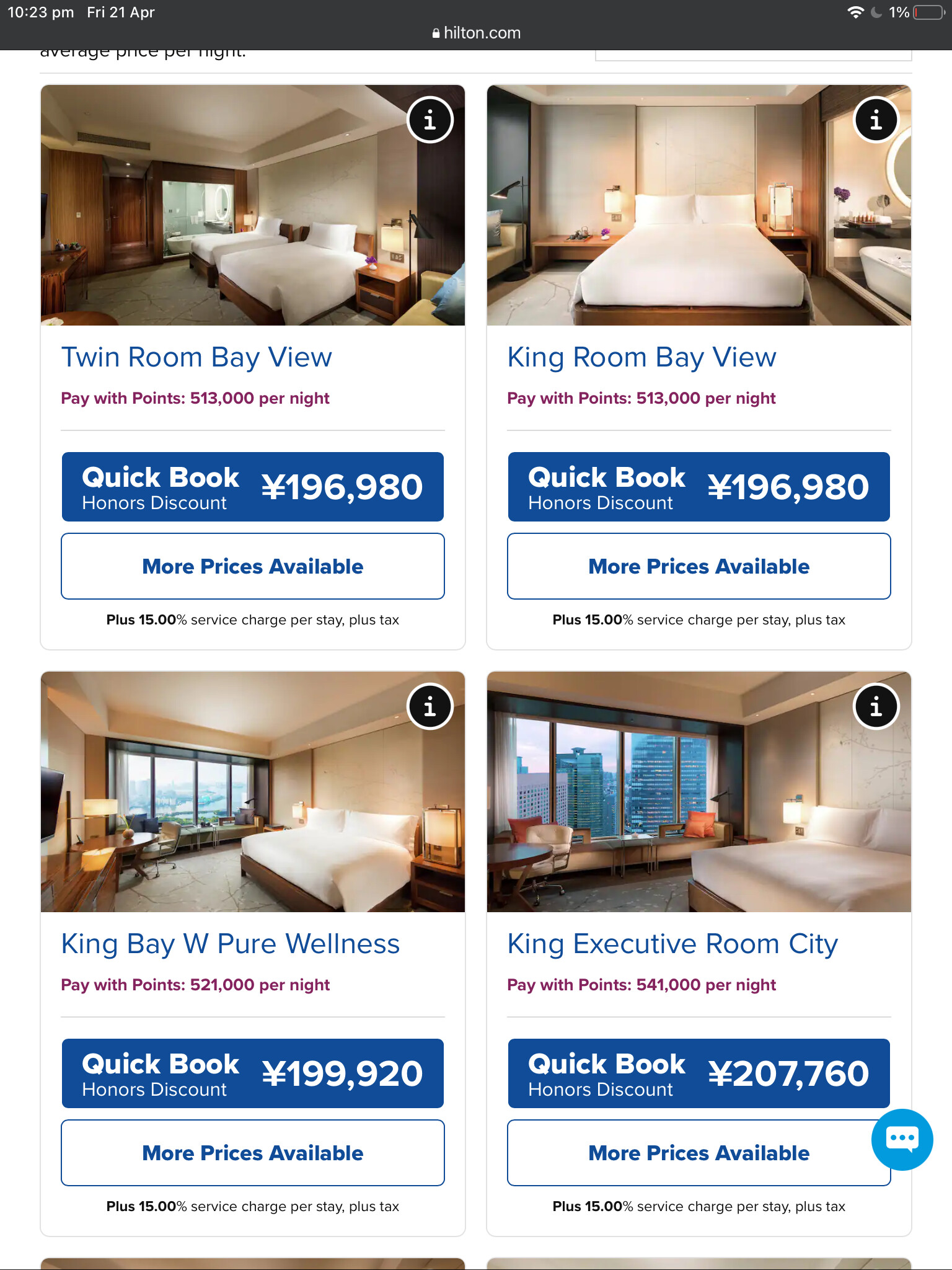
Task: Quick Book King Room Bay View
Action: [x=699, y=487]
